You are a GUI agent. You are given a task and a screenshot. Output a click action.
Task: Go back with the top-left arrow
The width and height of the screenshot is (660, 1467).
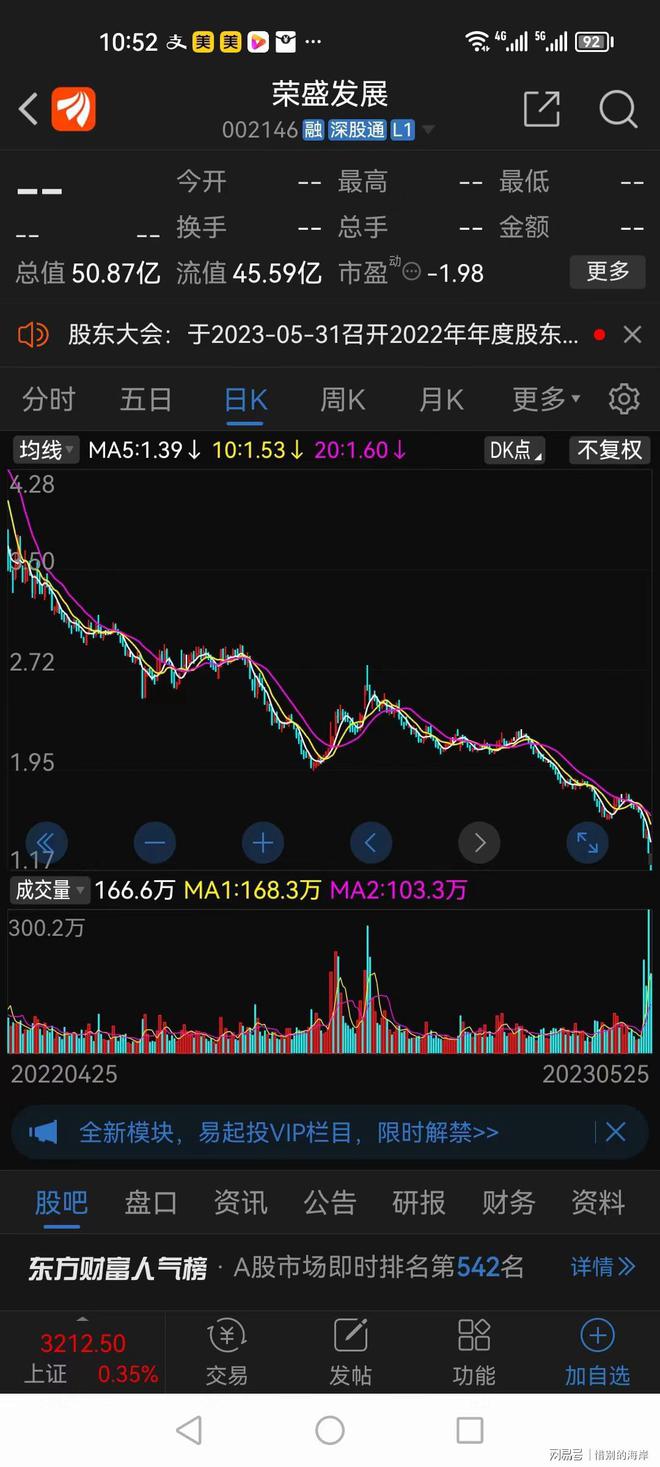(x=28, y=109)
